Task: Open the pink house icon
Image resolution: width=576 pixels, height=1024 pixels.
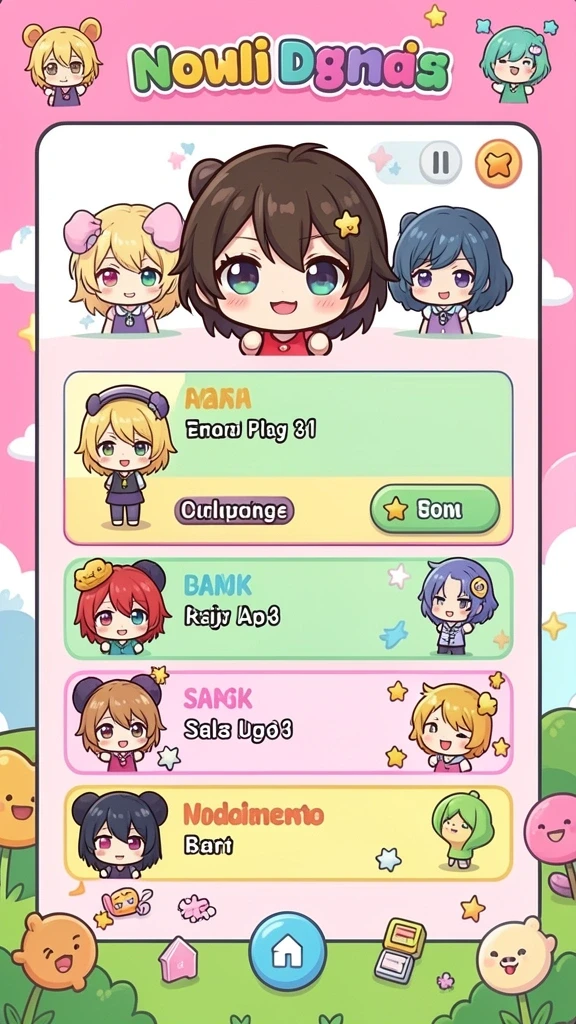Action: pos(178,958)
